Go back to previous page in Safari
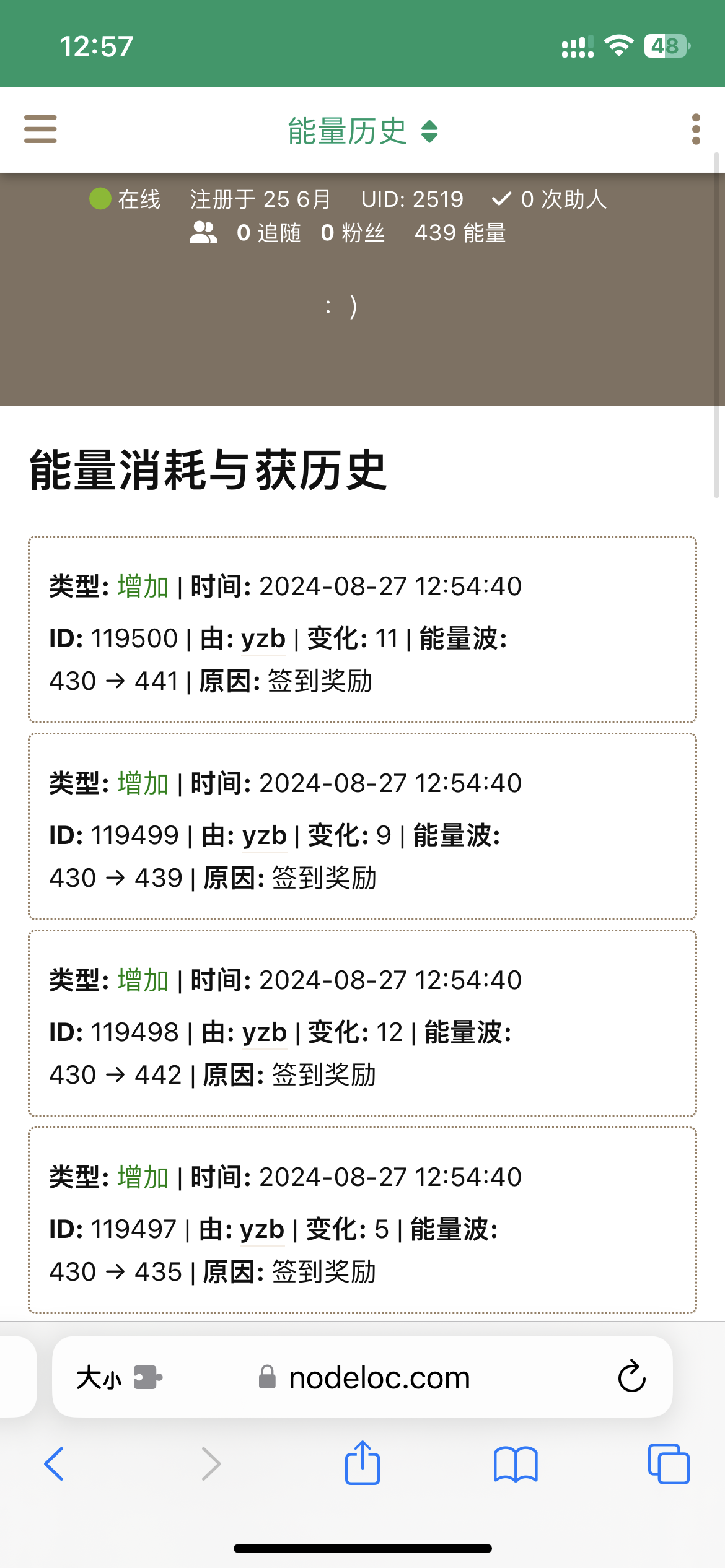Viewport: 725px width, 1568px height. 55,1464
